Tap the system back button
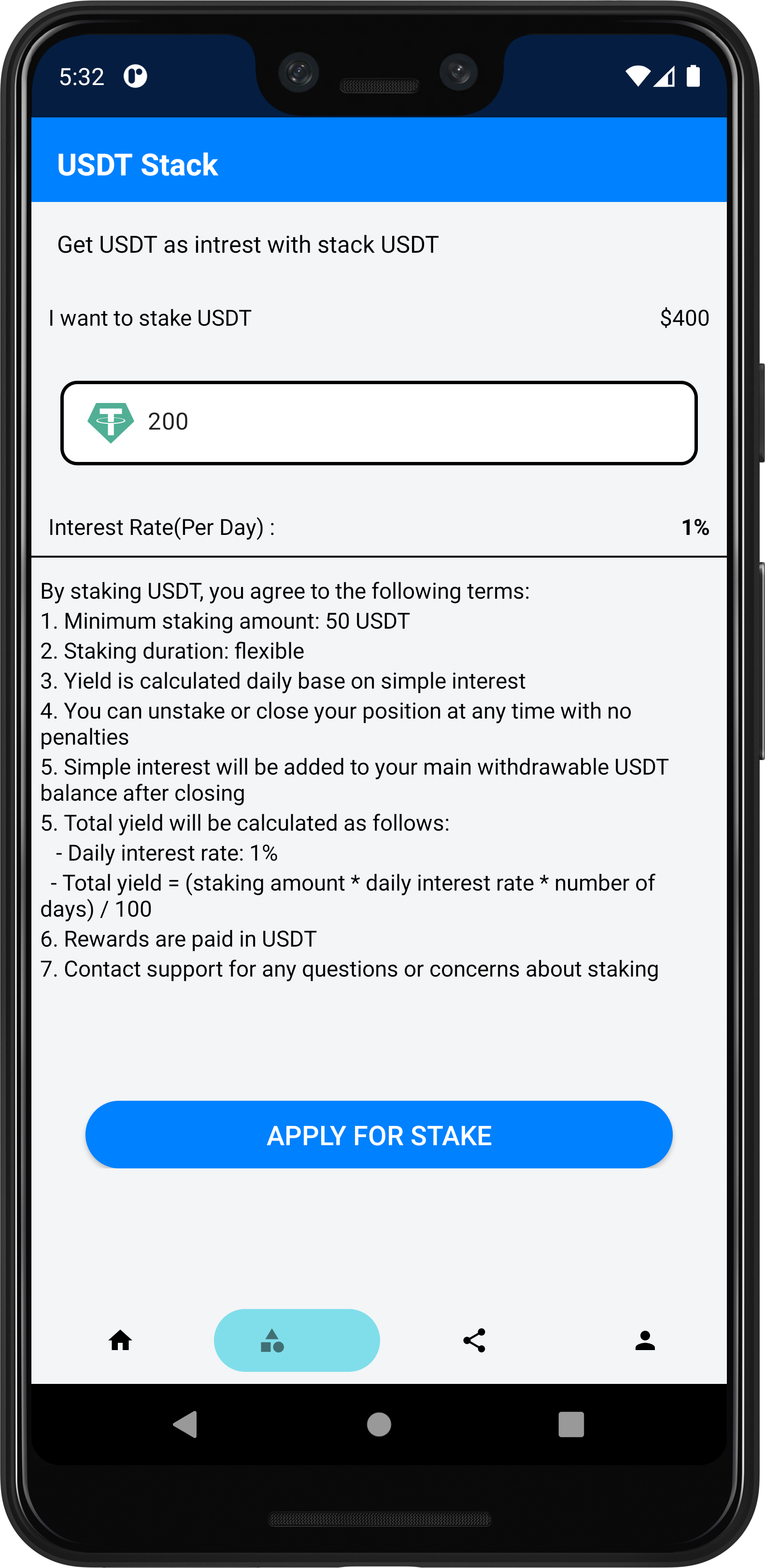Image resolution: width=765 pixels, height=1568 pixels. pyautogui.click(x=185, y=1424)
